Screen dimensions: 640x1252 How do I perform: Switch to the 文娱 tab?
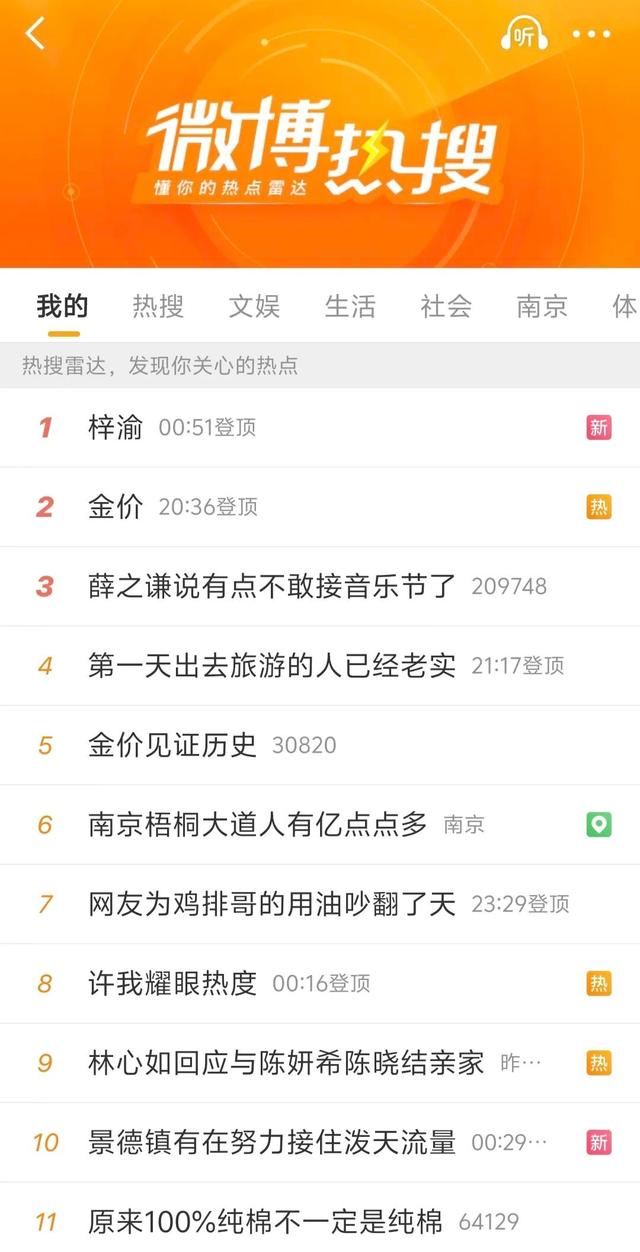pyautogui.click(x=254, y=306)
